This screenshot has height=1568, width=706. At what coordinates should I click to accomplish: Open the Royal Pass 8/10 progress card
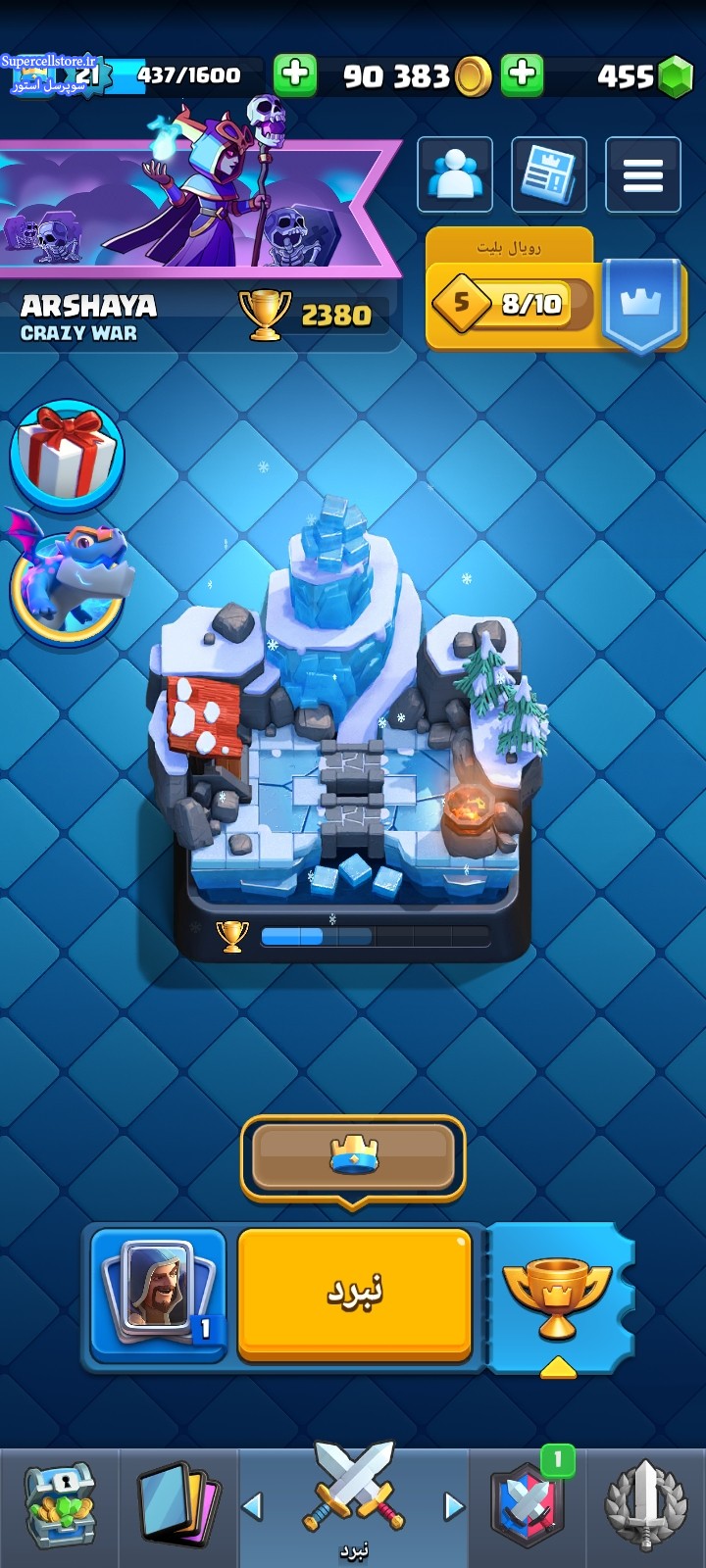tap(555, 292)
